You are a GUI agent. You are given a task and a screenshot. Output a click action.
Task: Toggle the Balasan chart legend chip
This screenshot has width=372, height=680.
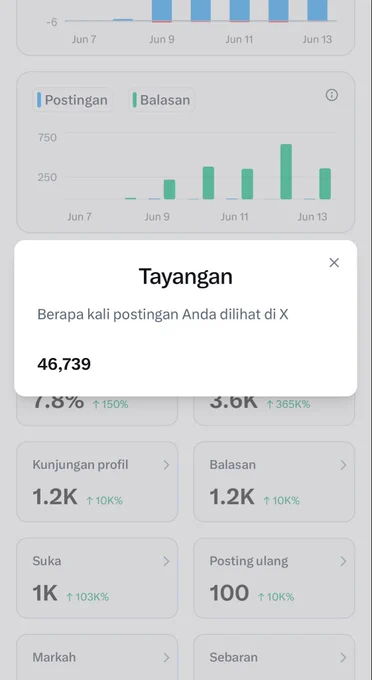[161, 100]
